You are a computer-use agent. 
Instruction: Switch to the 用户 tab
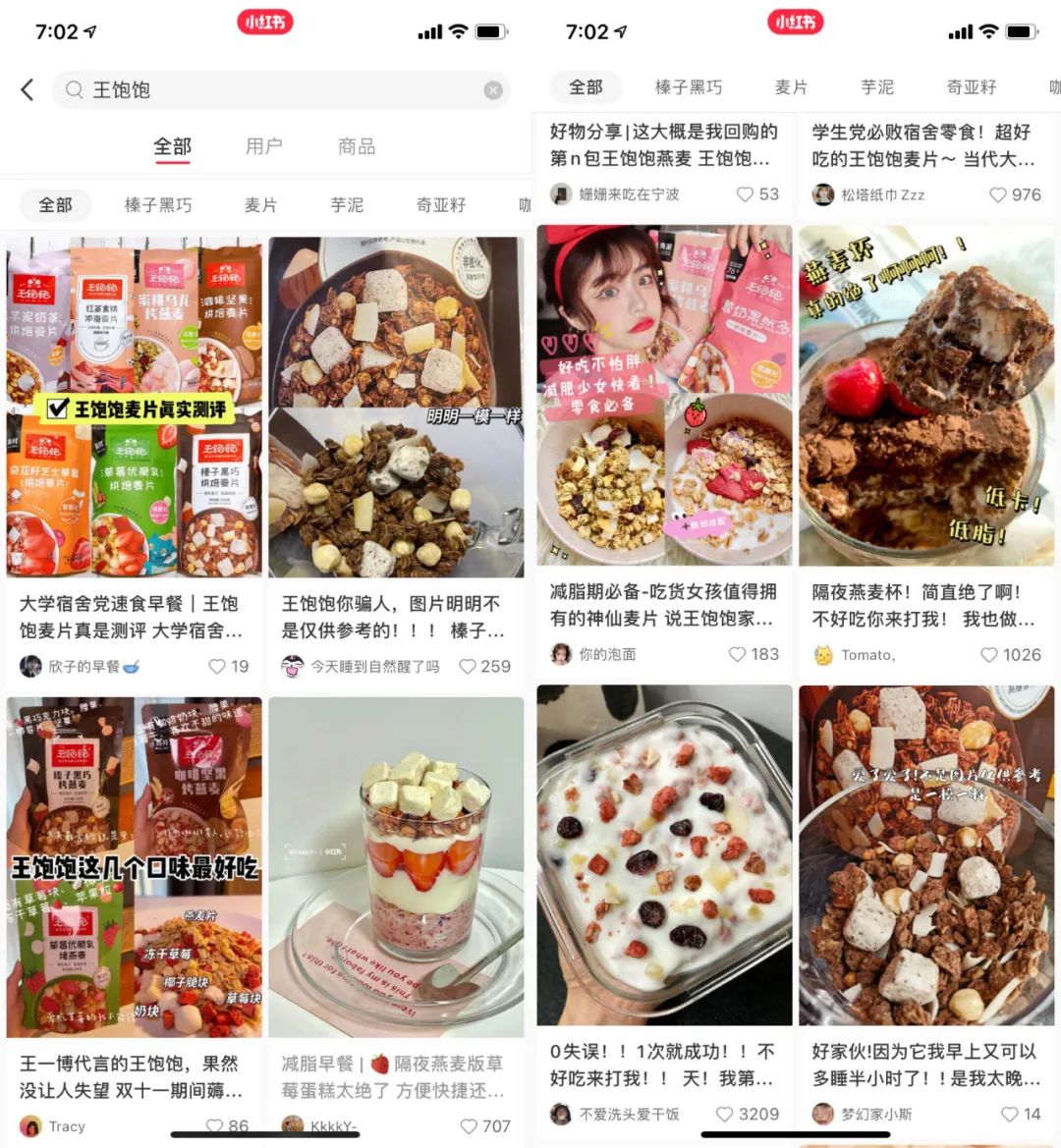pos(263,147)
